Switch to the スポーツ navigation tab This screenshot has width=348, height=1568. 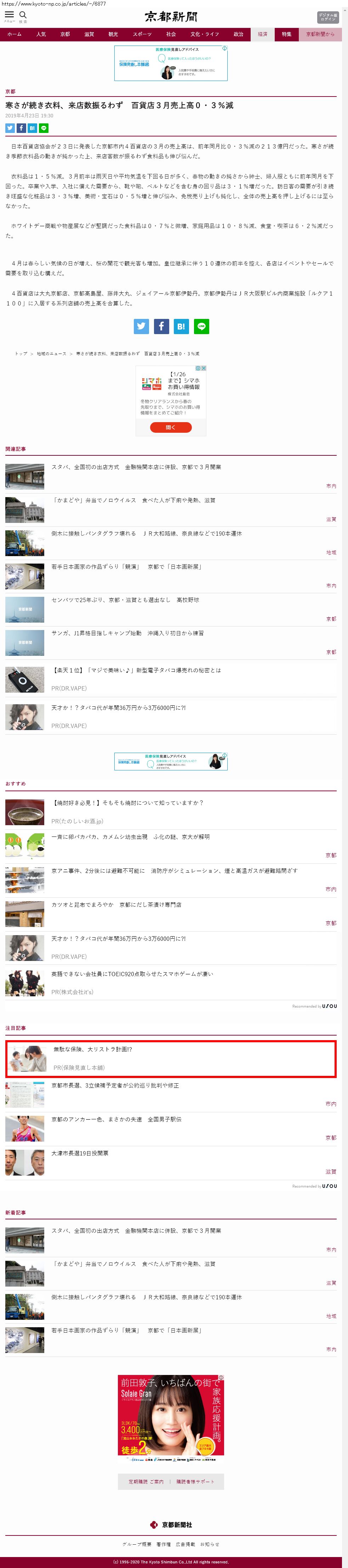tap(142, 34)
